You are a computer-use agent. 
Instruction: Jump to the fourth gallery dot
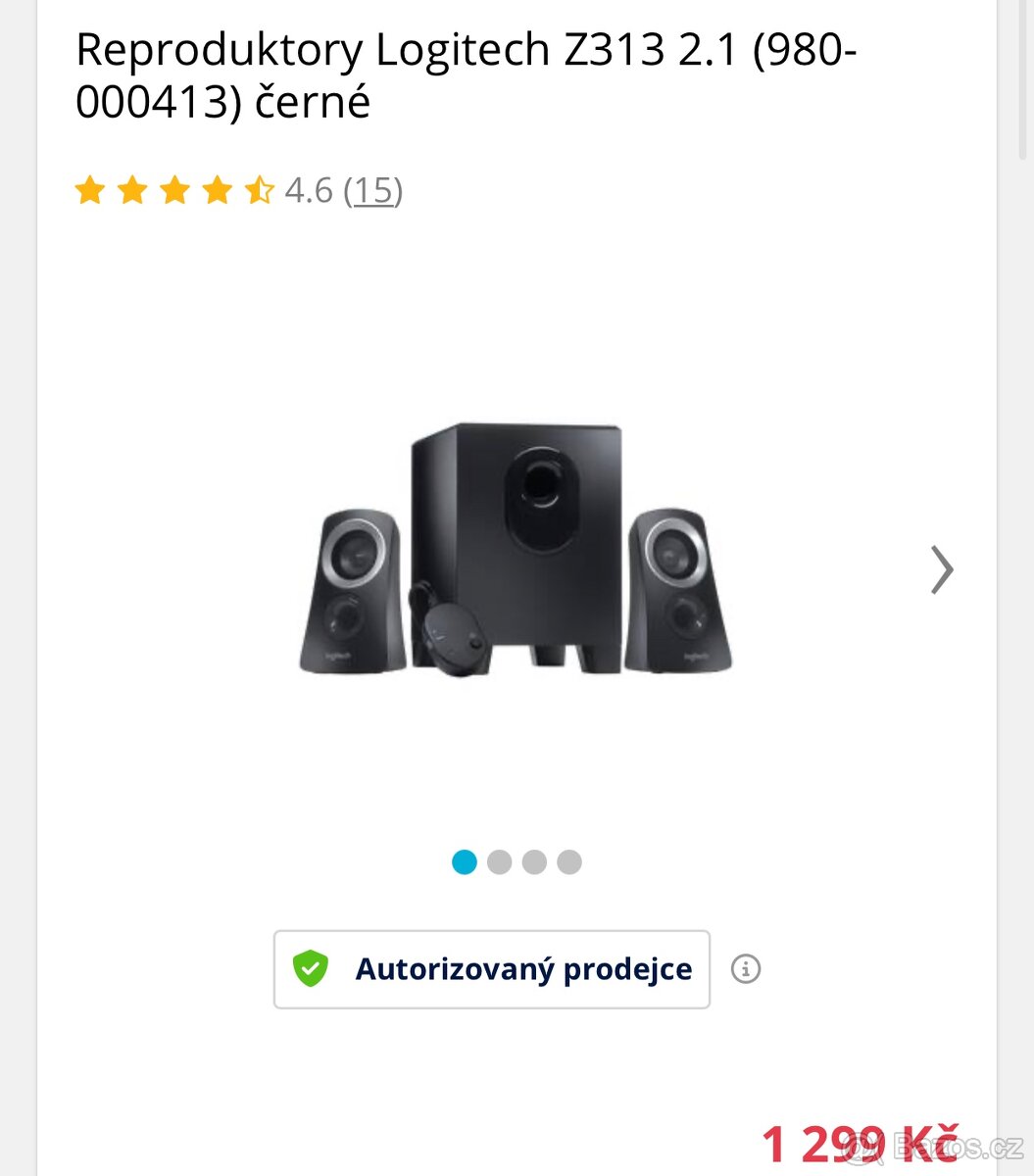569,862
